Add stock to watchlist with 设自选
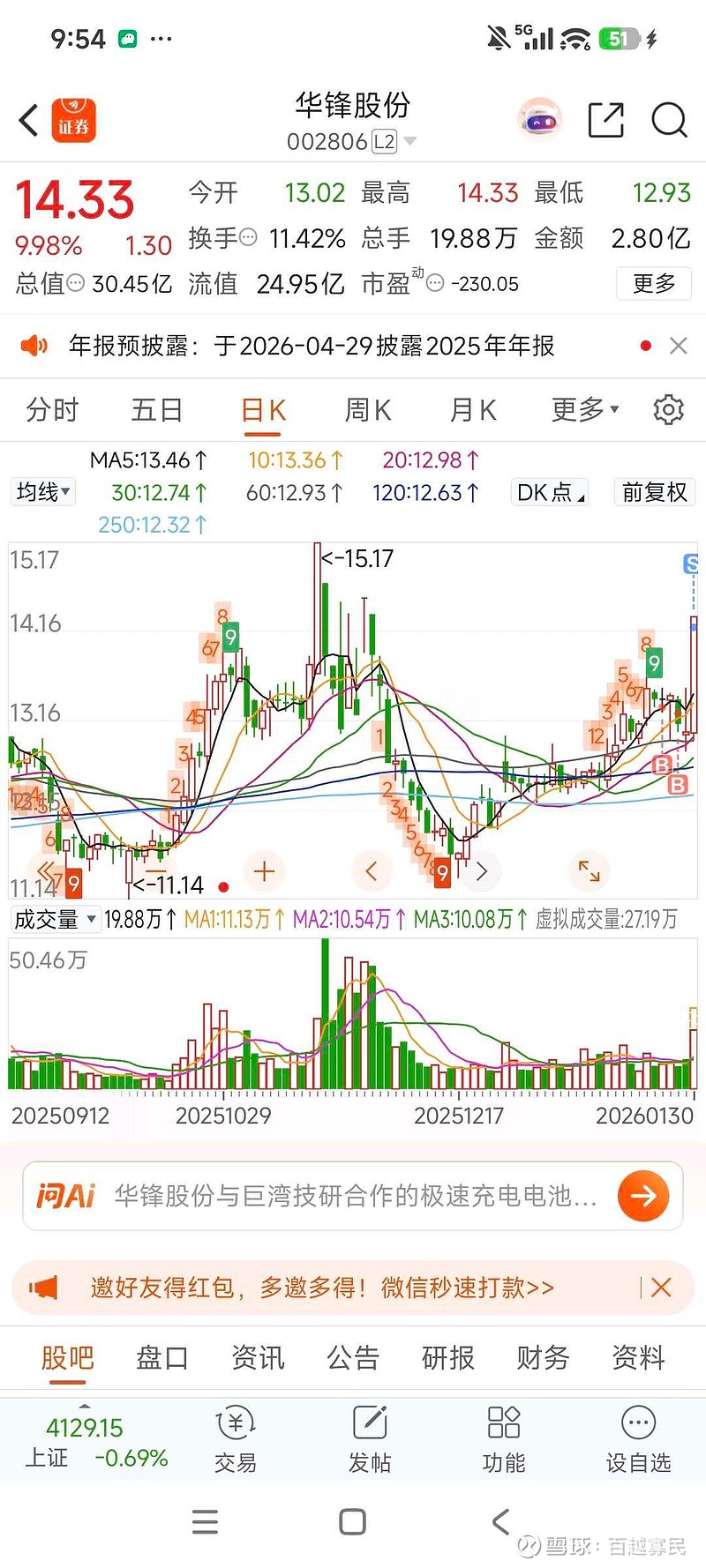The image size is (706, 1568). coord(638,1437)
